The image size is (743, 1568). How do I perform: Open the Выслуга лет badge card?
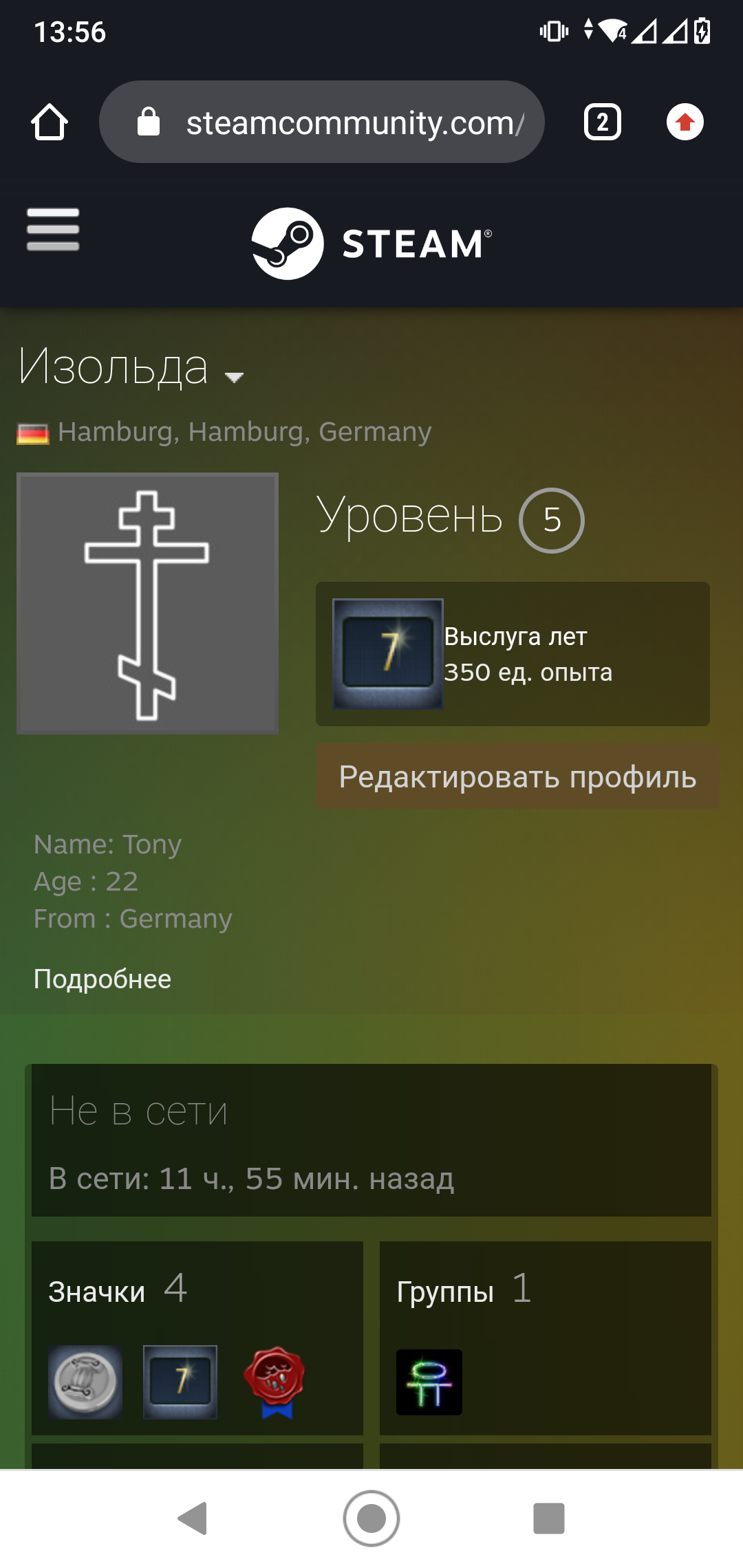(x=513, y=654)
